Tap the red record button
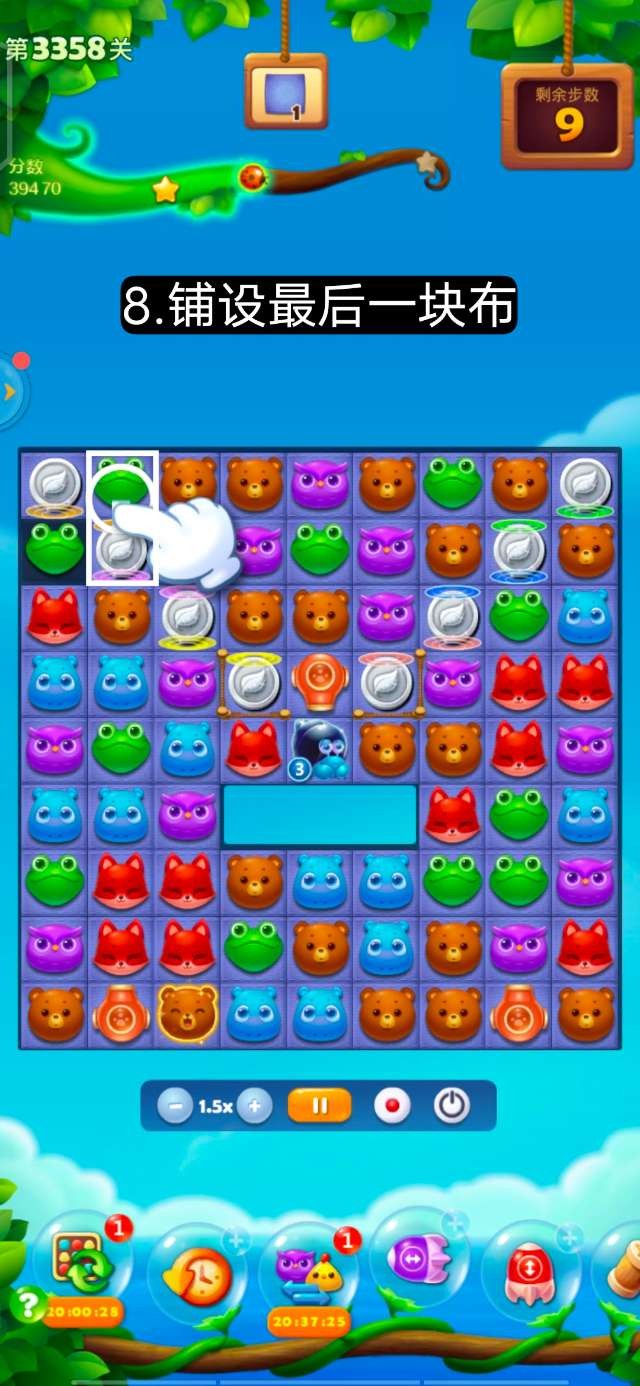The image size is (640, 1386). 392,1106
